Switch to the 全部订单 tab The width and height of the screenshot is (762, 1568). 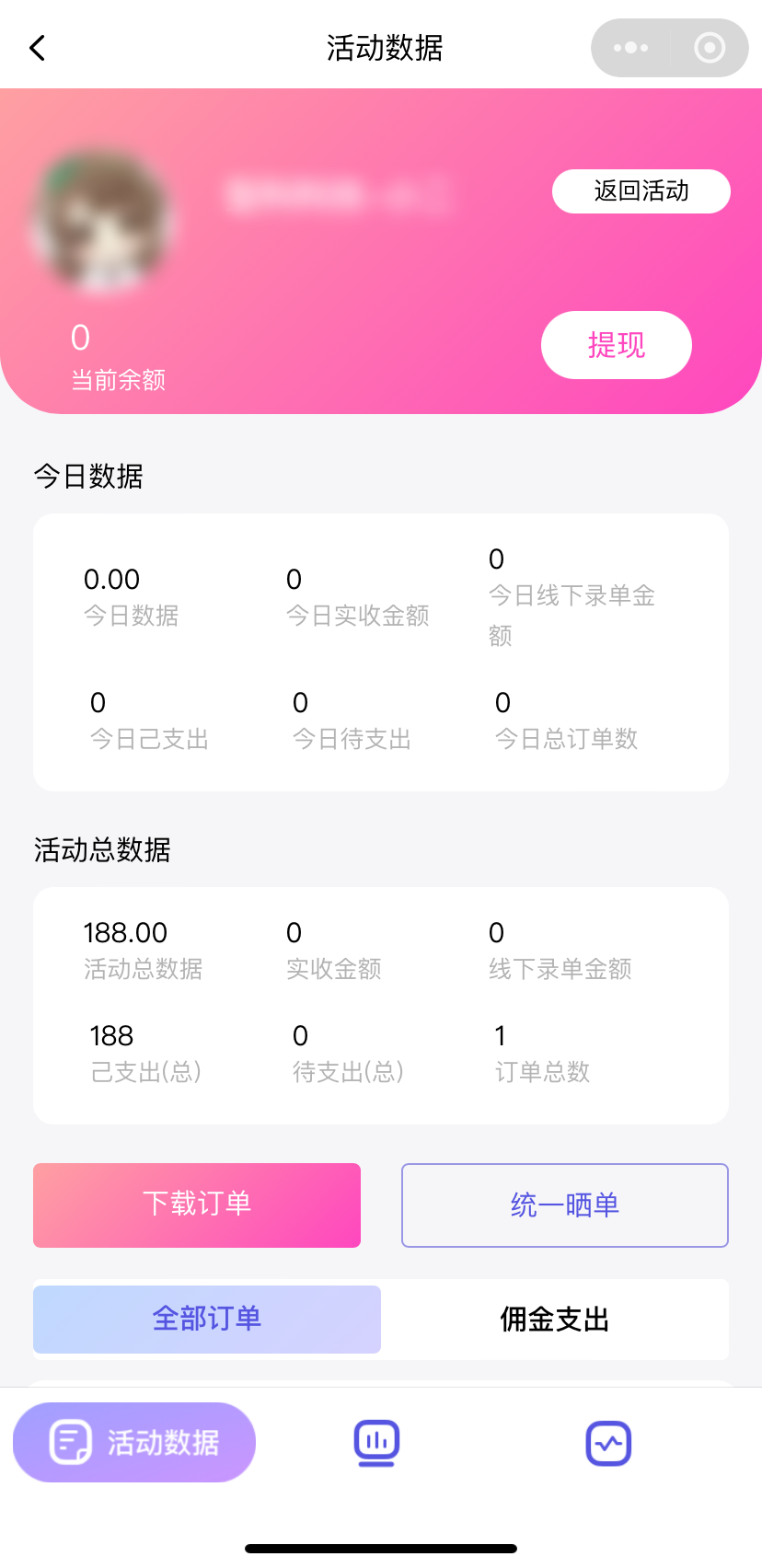pos(207,1319)
